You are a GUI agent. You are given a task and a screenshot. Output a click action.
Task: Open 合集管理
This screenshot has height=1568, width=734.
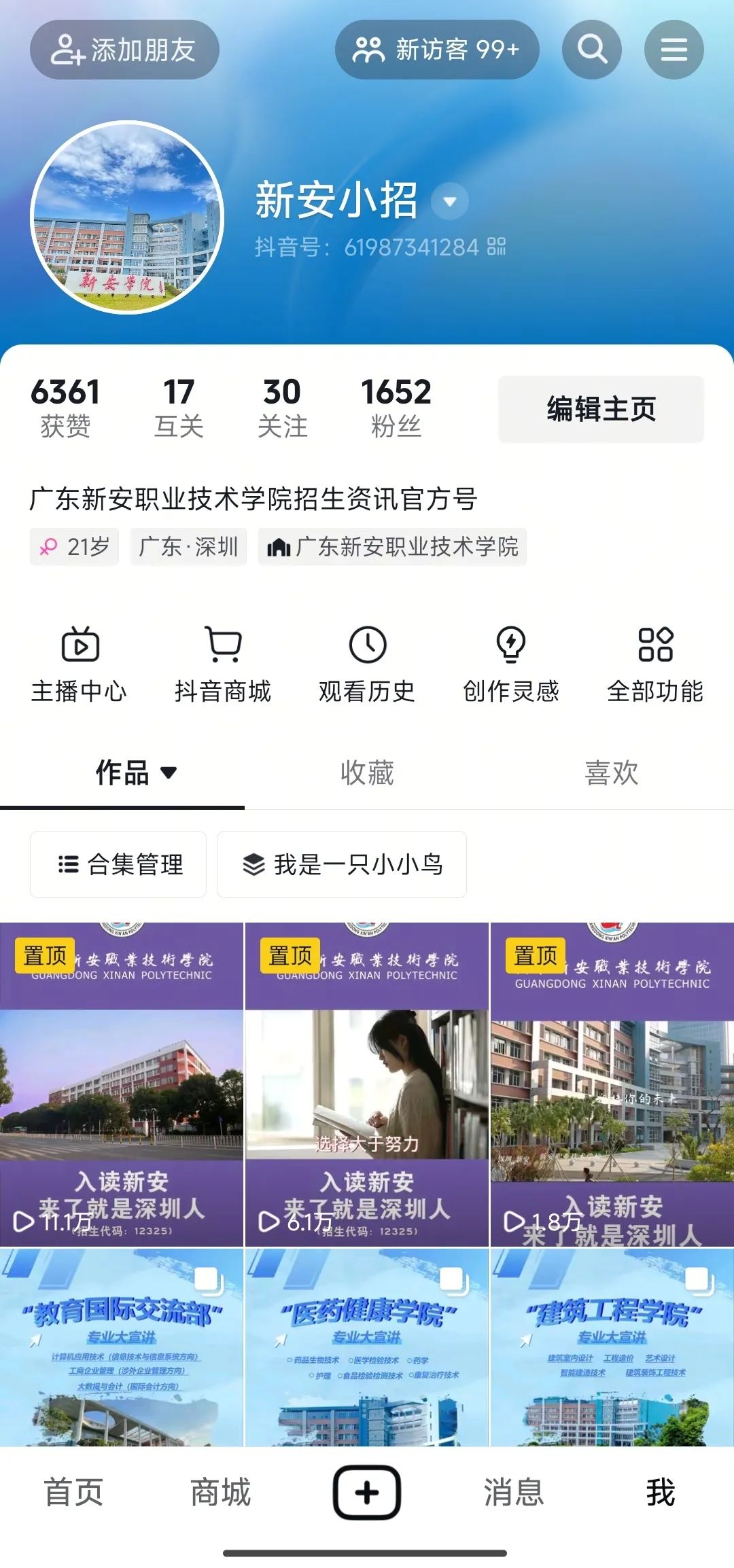coord(118,864)
